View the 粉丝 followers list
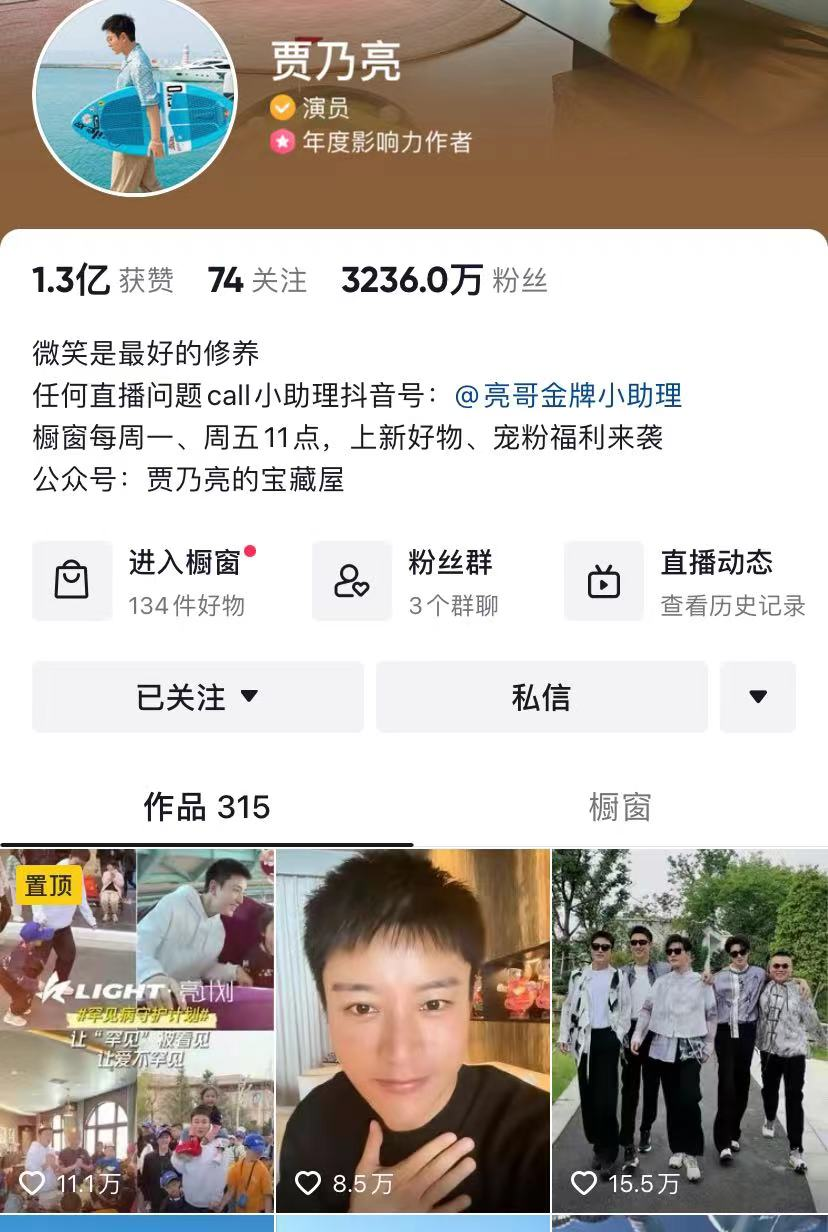 (444, 280)
